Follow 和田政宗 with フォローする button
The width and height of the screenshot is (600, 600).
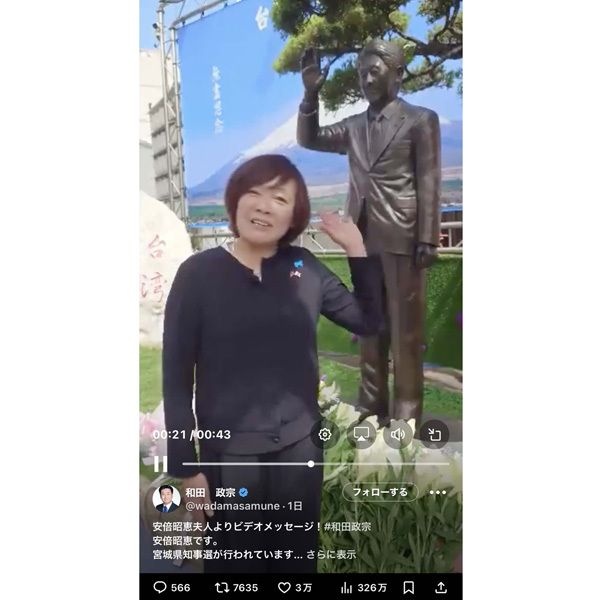(380, 492)
